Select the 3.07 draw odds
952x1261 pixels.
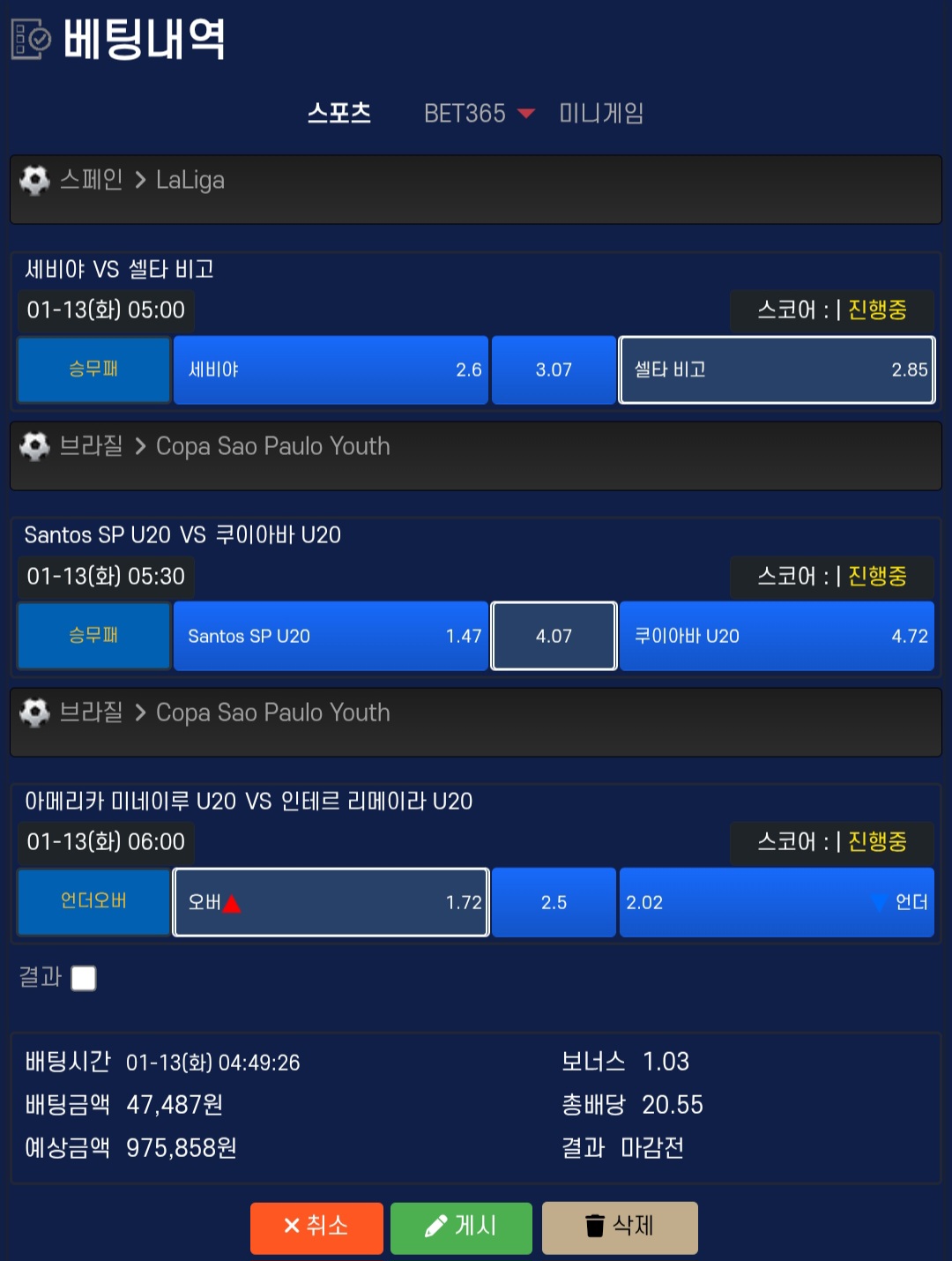tap(554, 369)
